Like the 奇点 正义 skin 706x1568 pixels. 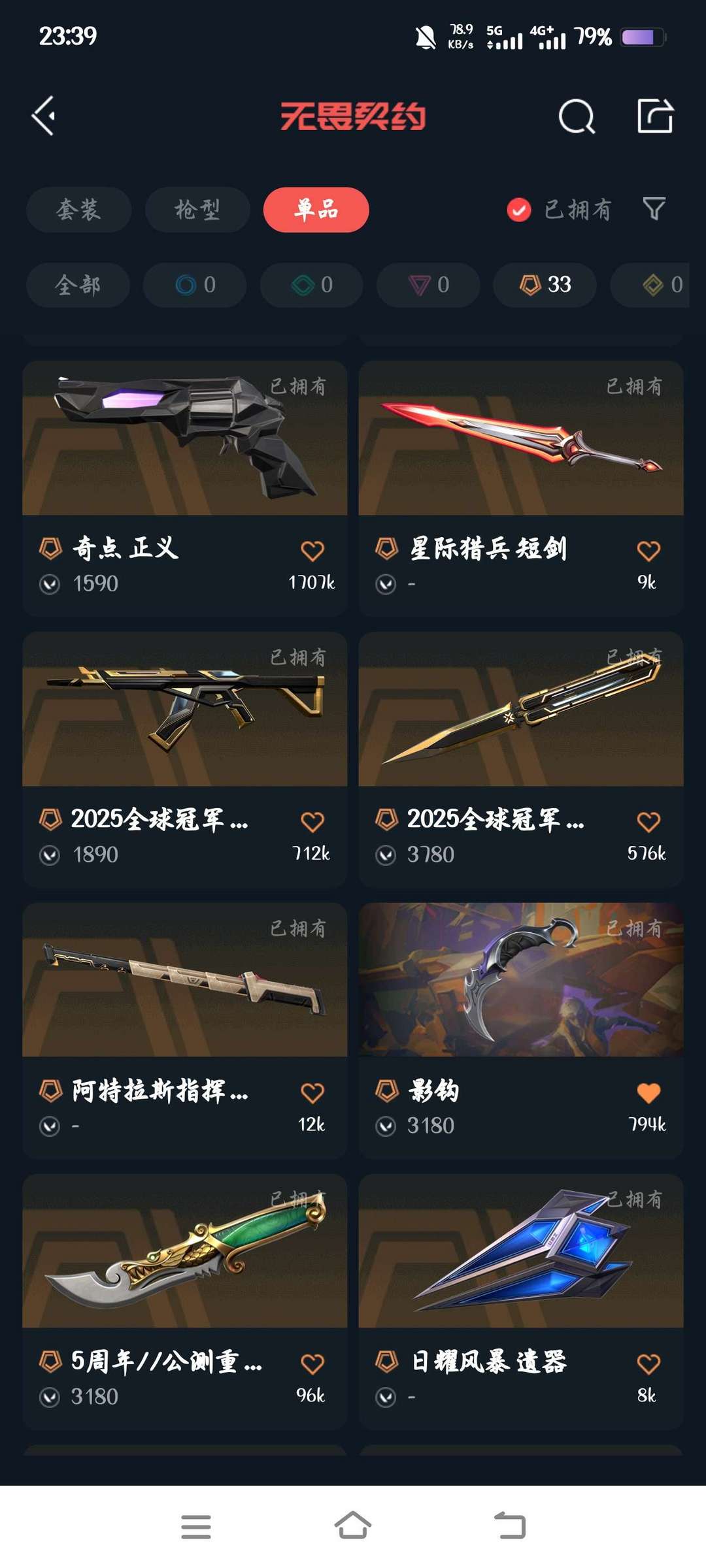click(x=312, y=551)
